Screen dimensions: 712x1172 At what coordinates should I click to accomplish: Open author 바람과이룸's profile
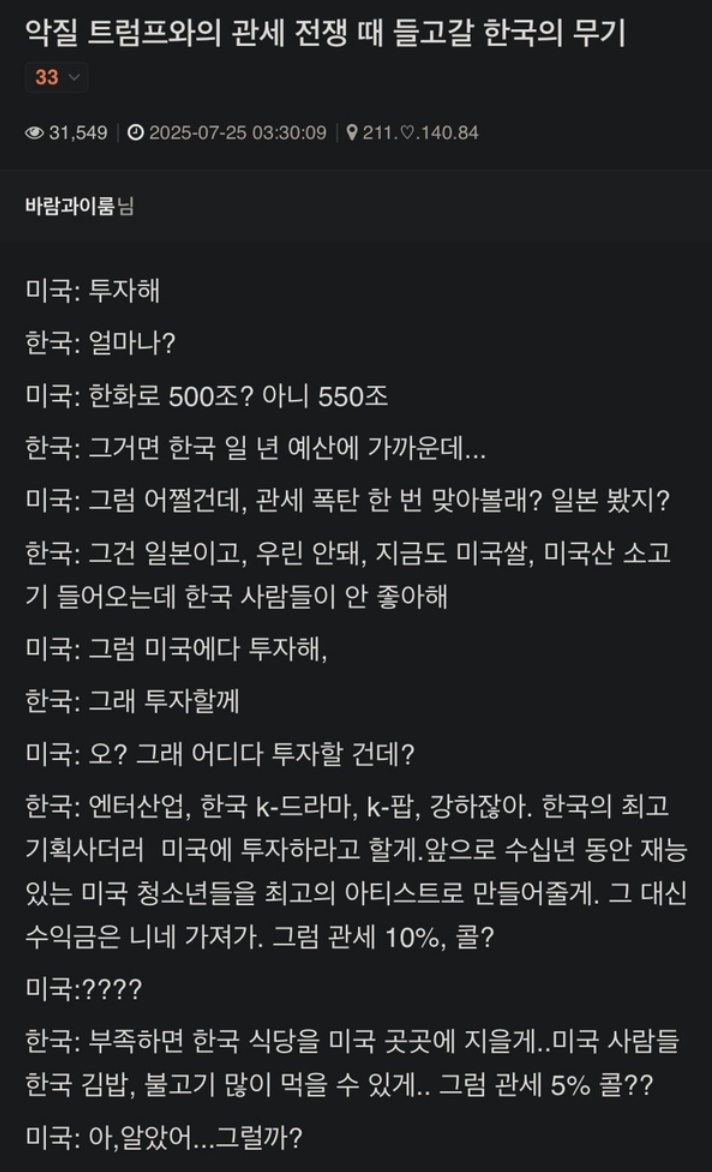click(70, 207)
